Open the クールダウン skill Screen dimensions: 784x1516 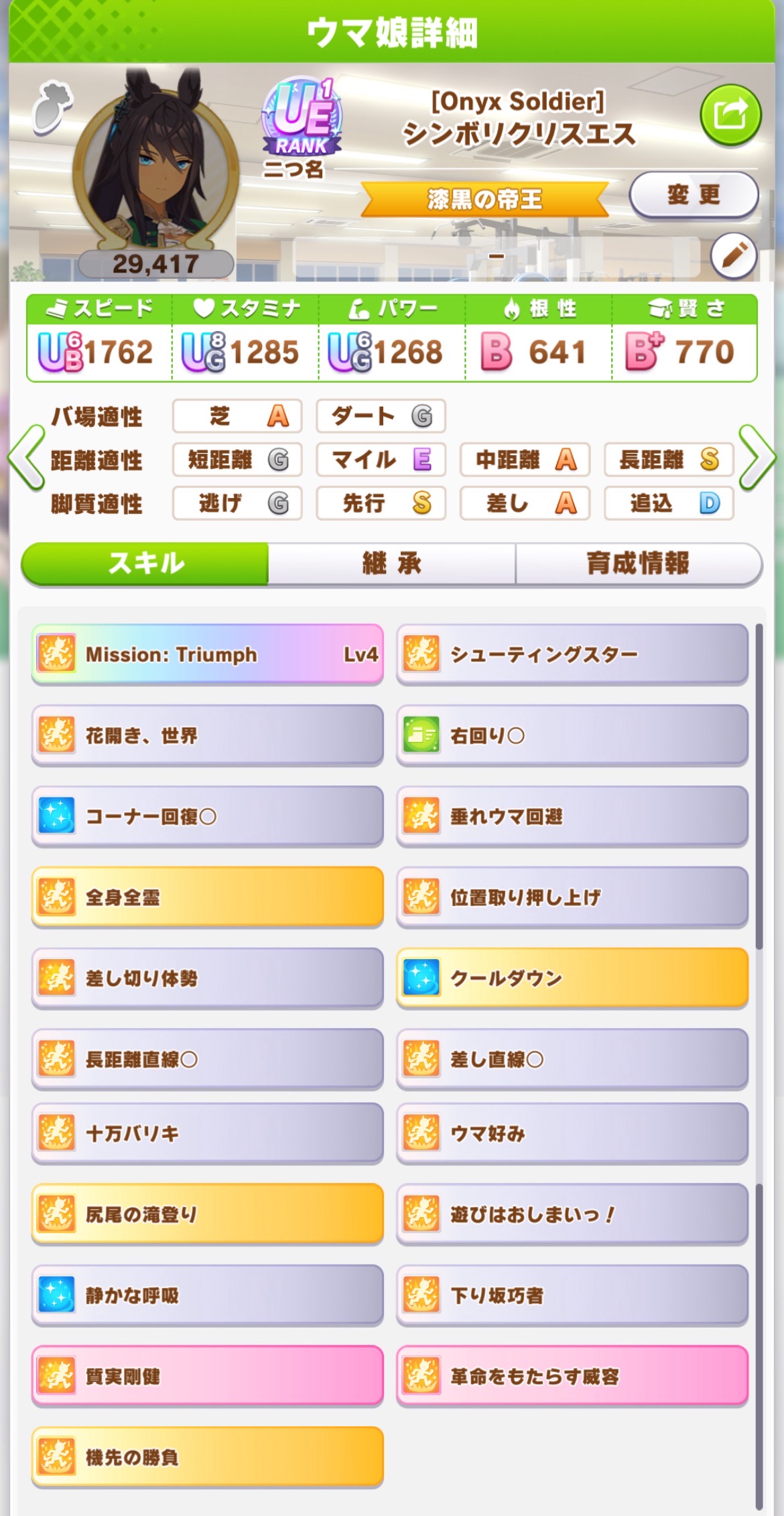[572, 978]
